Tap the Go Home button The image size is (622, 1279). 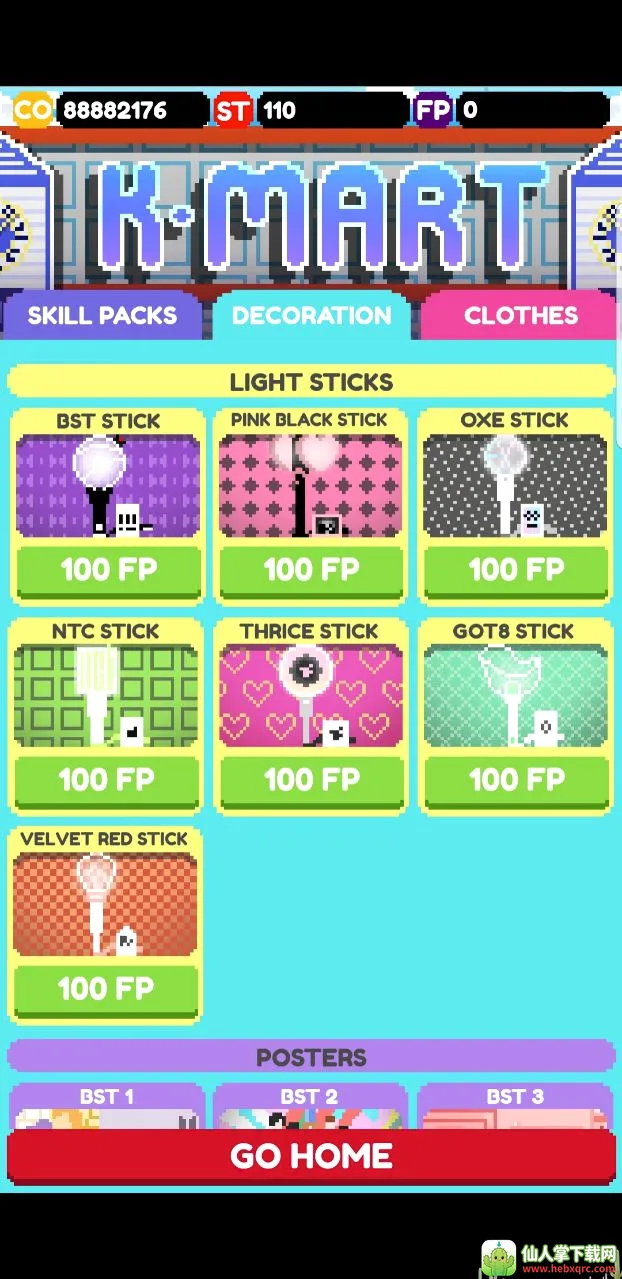click(311, 1157)
